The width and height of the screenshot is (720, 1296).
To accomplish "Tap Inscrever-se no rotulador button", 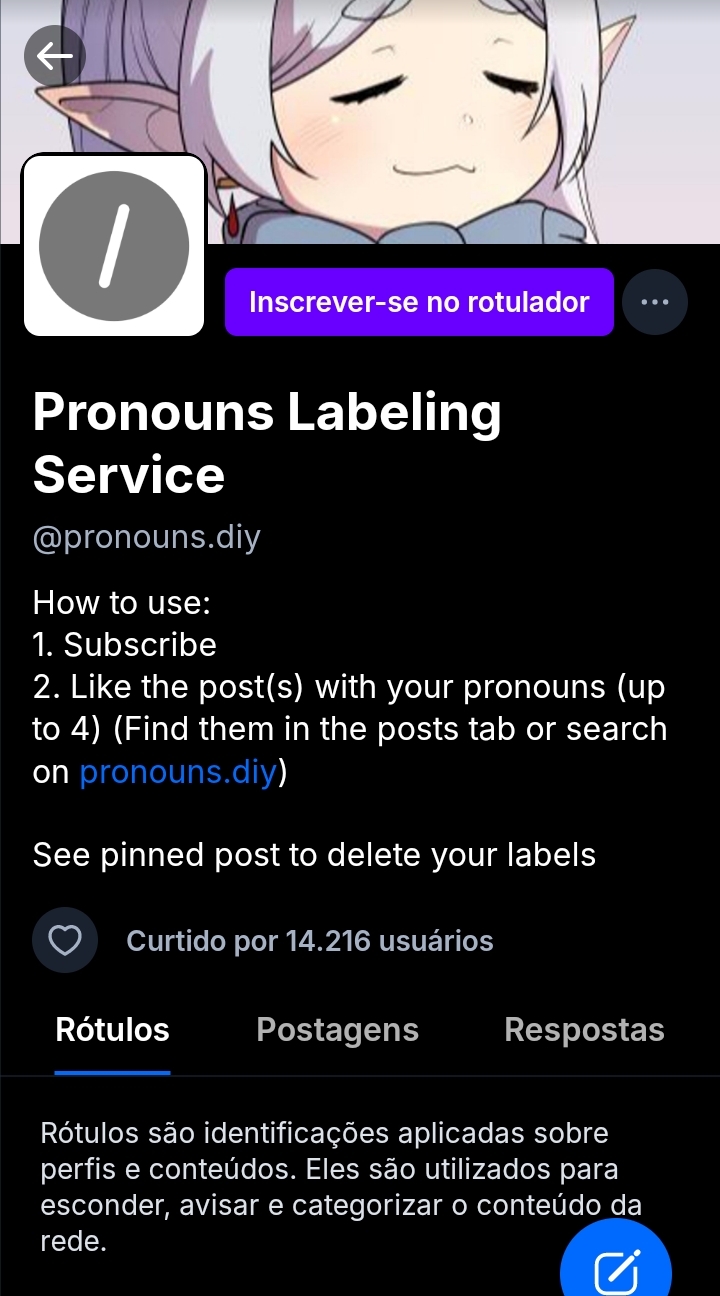I will [x=419, y=302].
